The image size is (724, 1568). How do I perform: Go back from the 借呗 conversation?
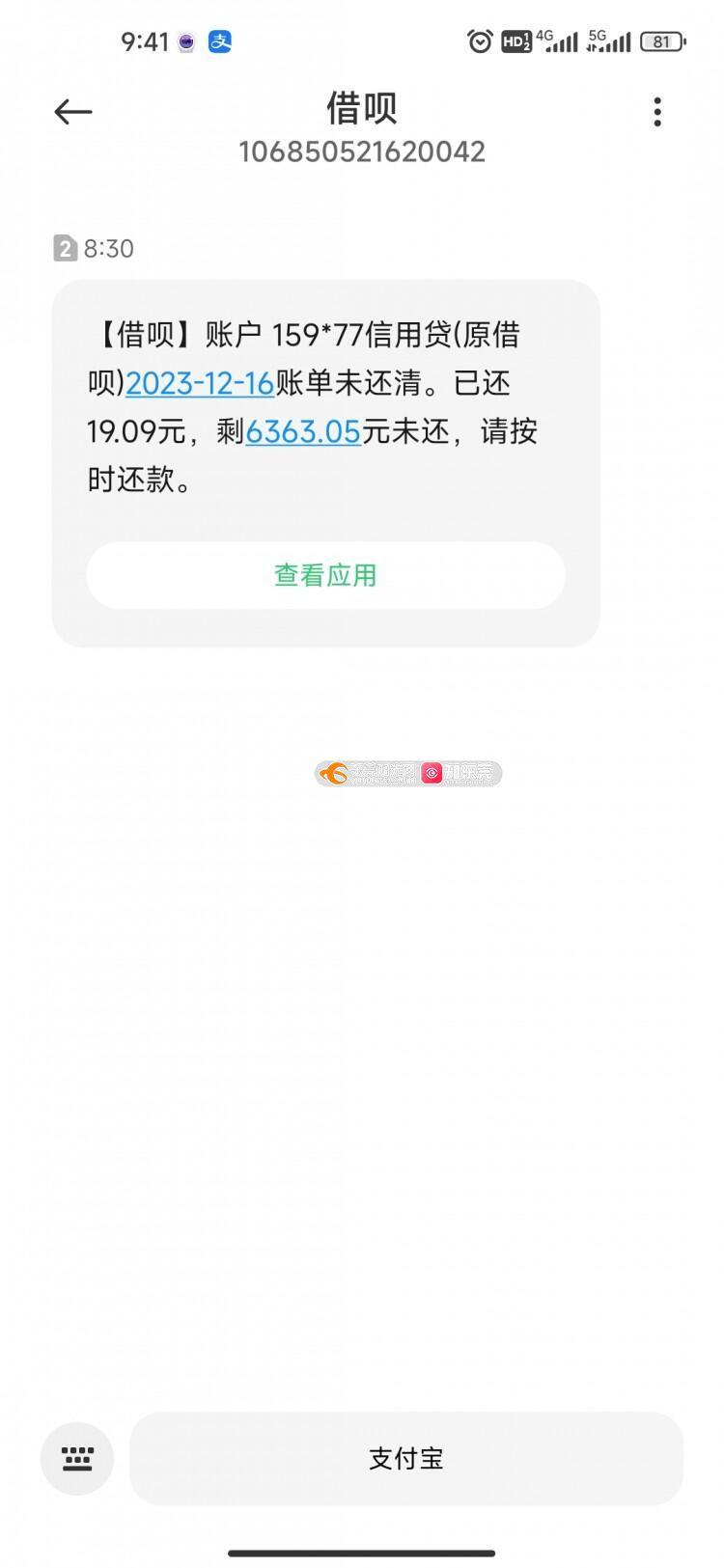click(x=73, y=112)
